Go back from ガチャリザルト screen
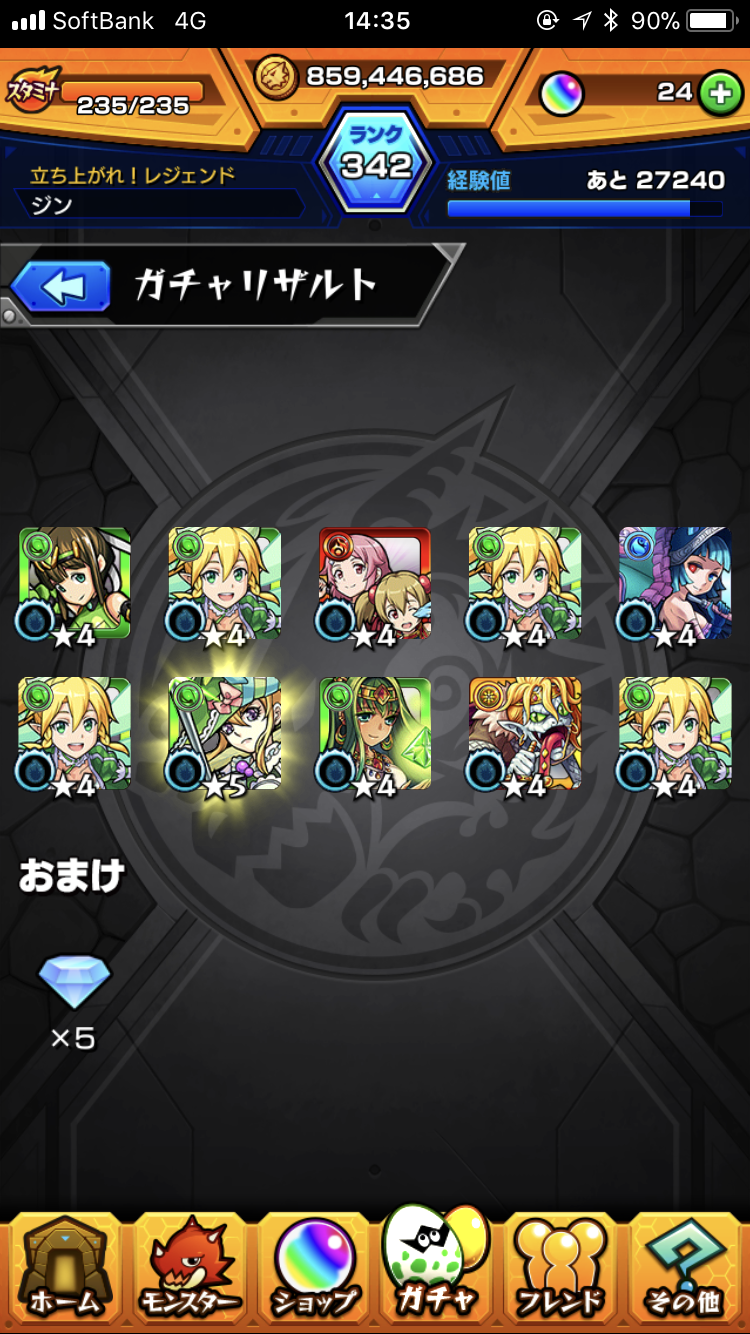750x1334 pixels. 60,289
